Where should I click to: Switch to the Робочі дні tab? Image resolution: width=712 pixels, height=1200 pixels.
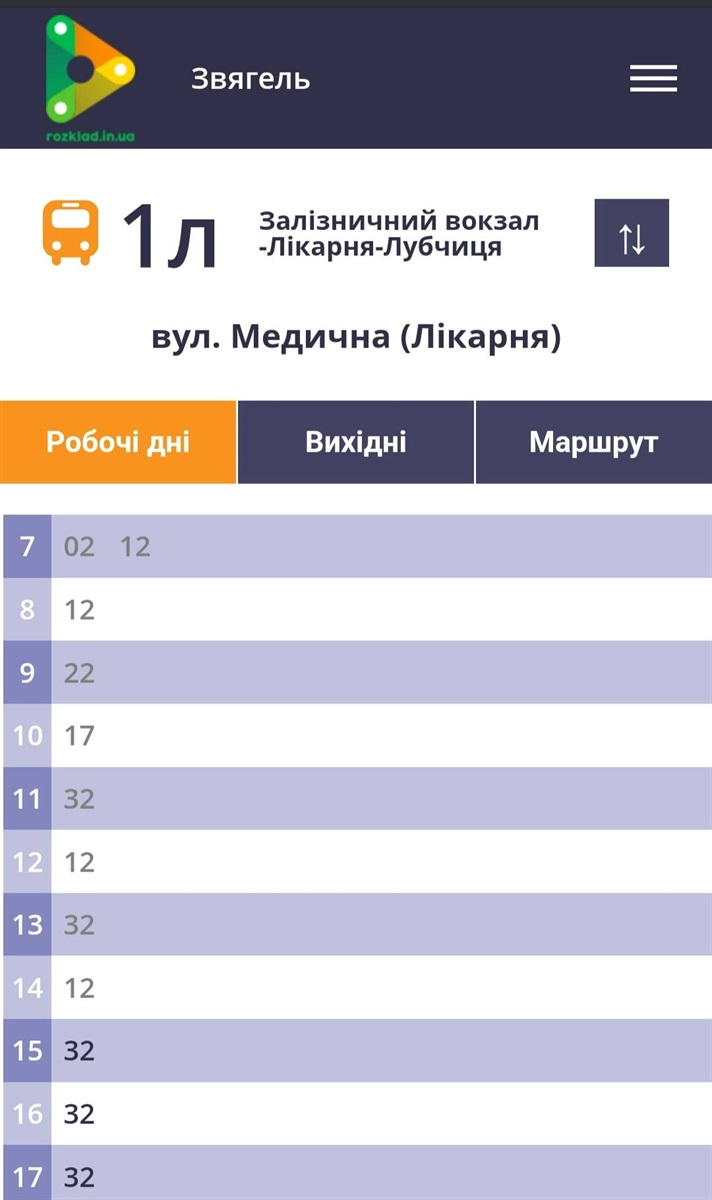click(x=118, y=442)
